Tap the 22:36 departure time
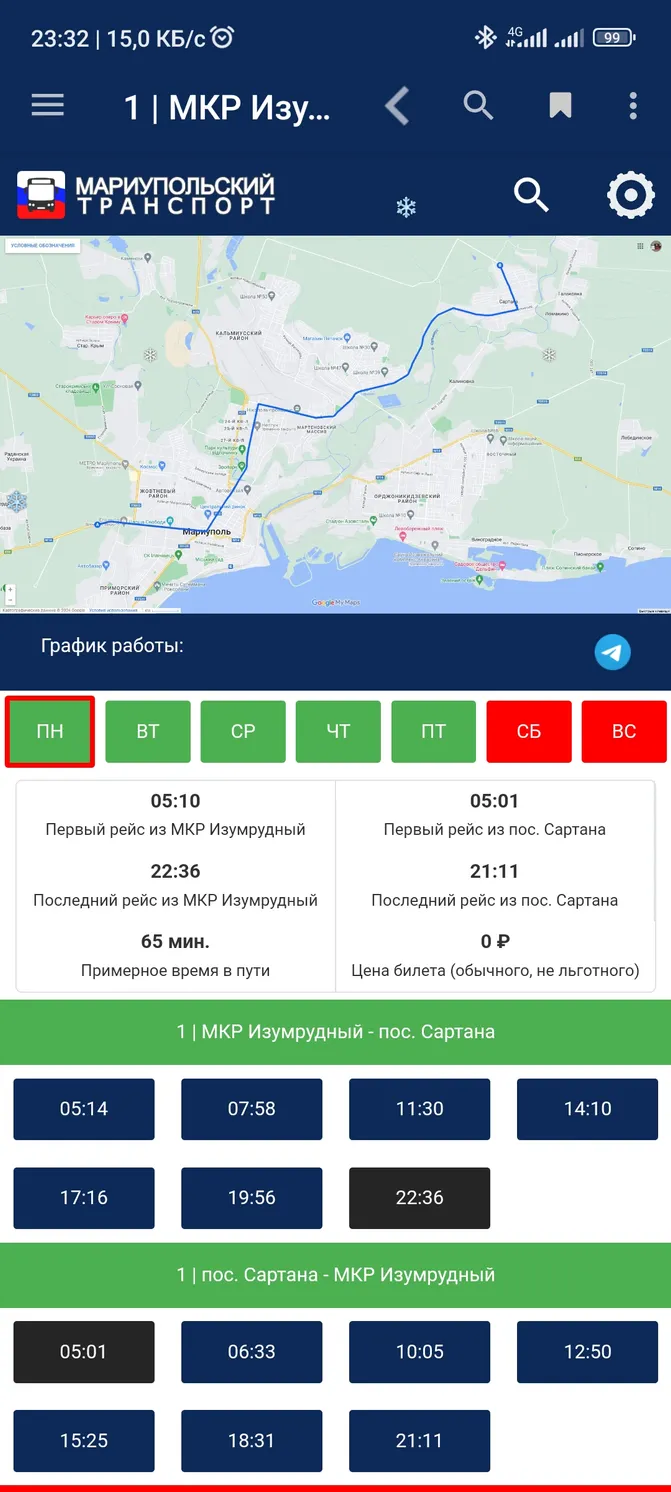Screen dimensions: 671x1492 420,1198
